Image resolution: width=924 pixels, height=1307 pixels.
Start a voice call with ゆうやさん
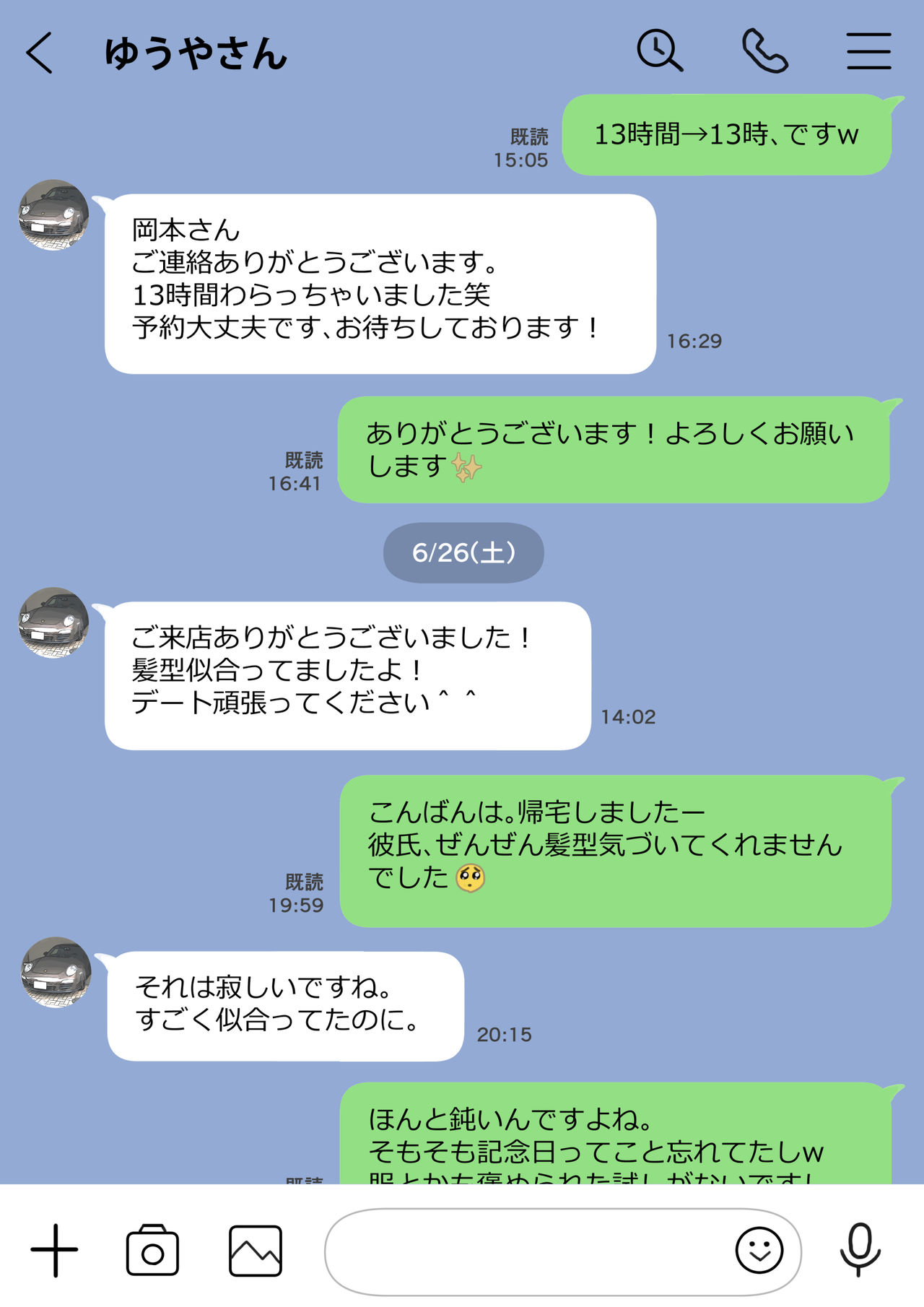767,51
